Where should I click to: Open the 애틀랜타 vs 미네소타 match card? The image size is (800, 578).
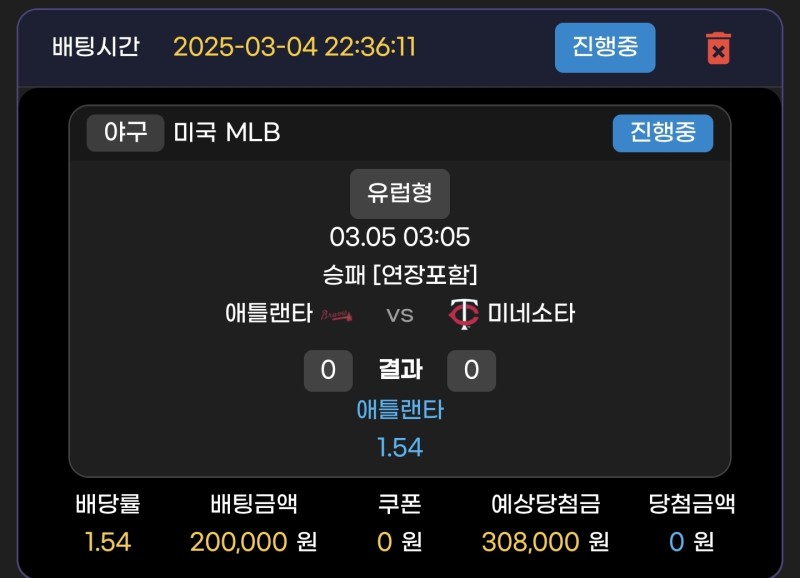400,314
